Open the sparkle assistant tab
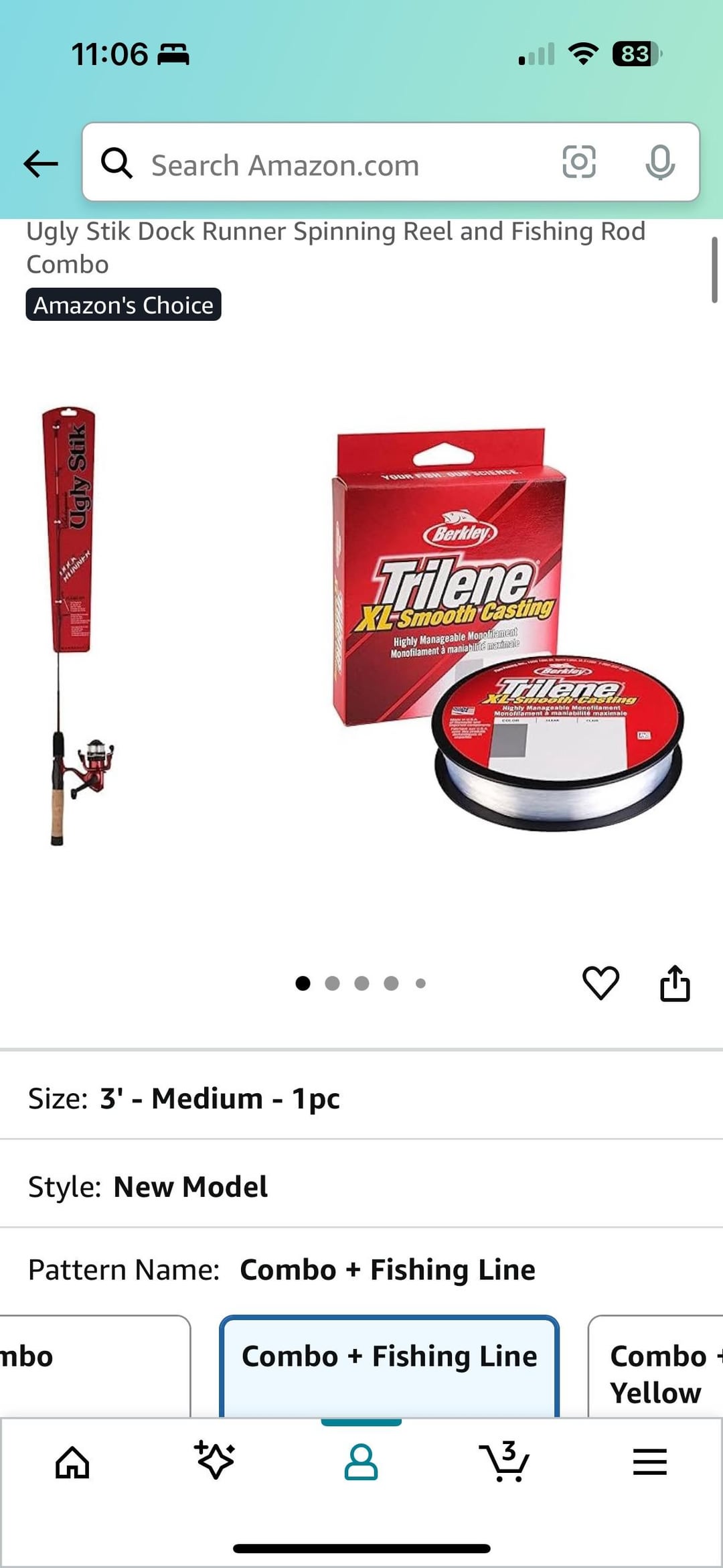Image resolution: width=723 pixels, height=1568 pixels. (x=215, y=1460)
